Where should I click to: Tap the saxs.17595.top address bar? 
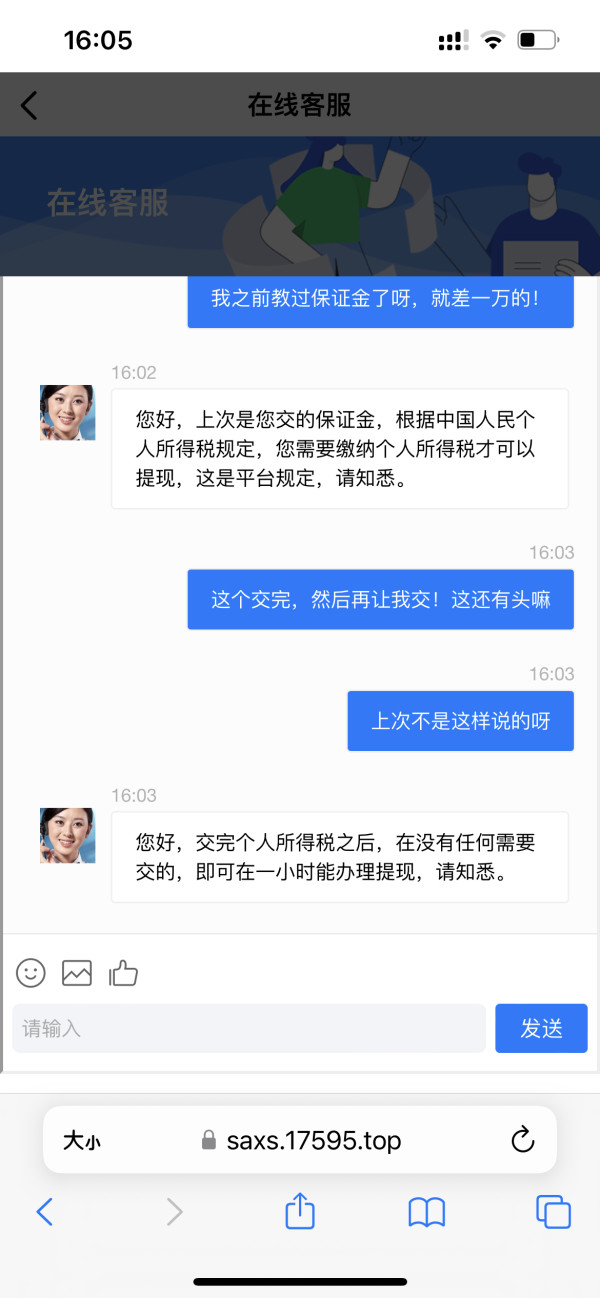coord(300,1140)
